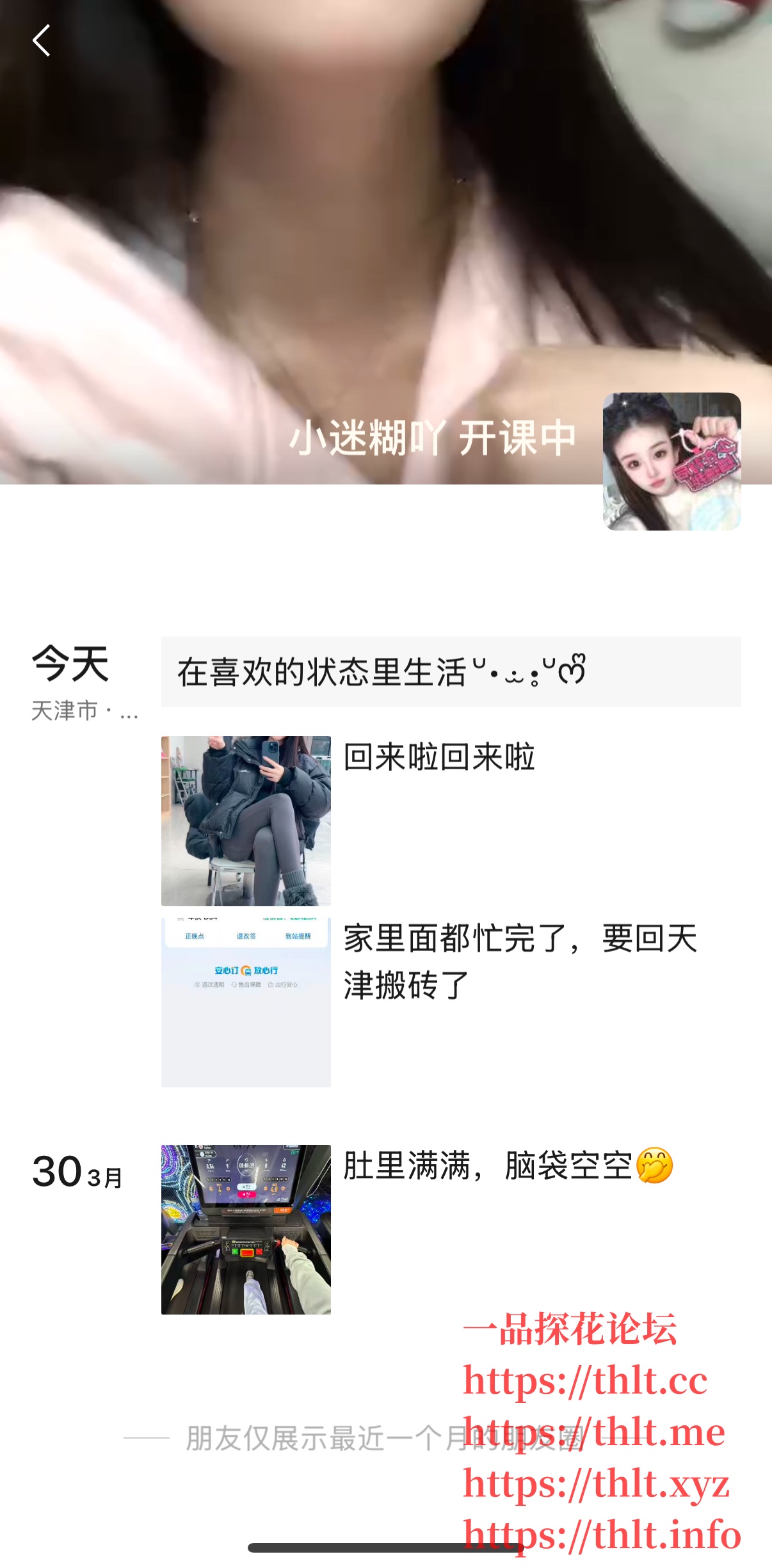
Task: Open the profile avatar of 小迷糊吖 开课中
Action: tap(671, 461)
